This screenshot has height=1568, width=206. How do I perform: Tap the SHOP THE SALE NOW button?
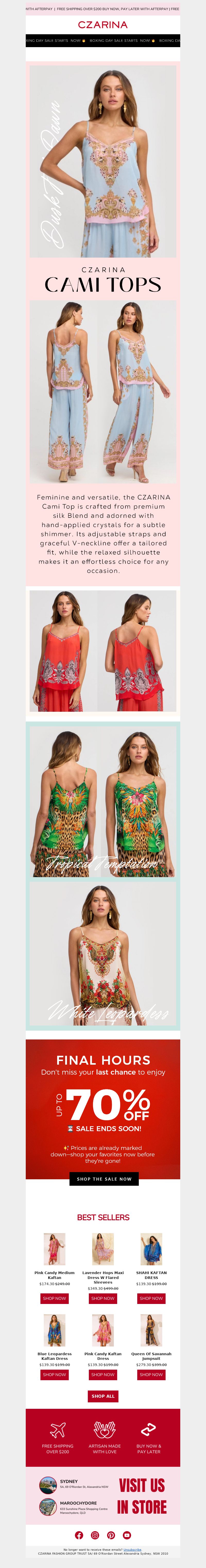104,1179
